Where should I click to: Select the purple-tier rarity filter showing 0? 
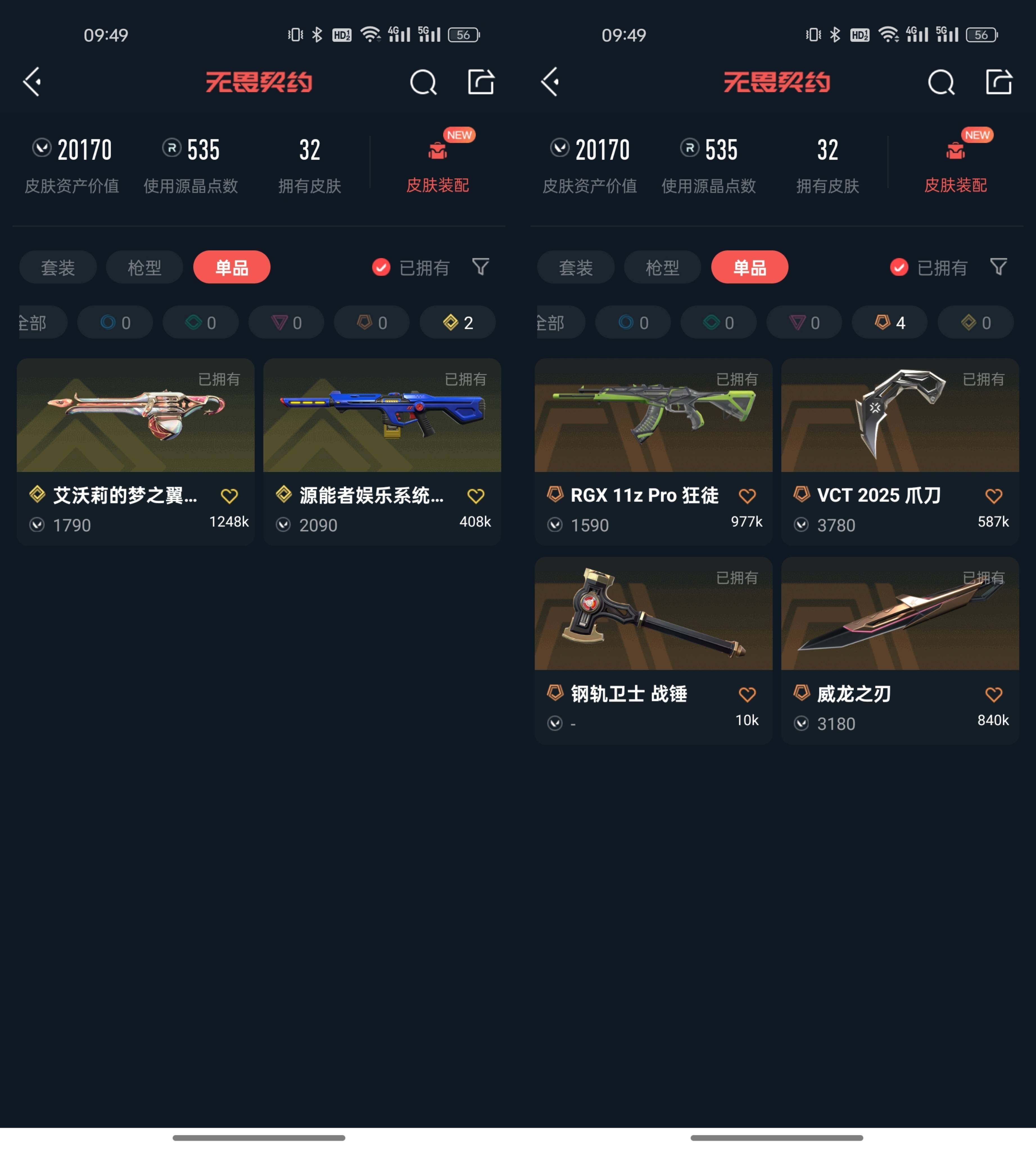click(286, 322)
